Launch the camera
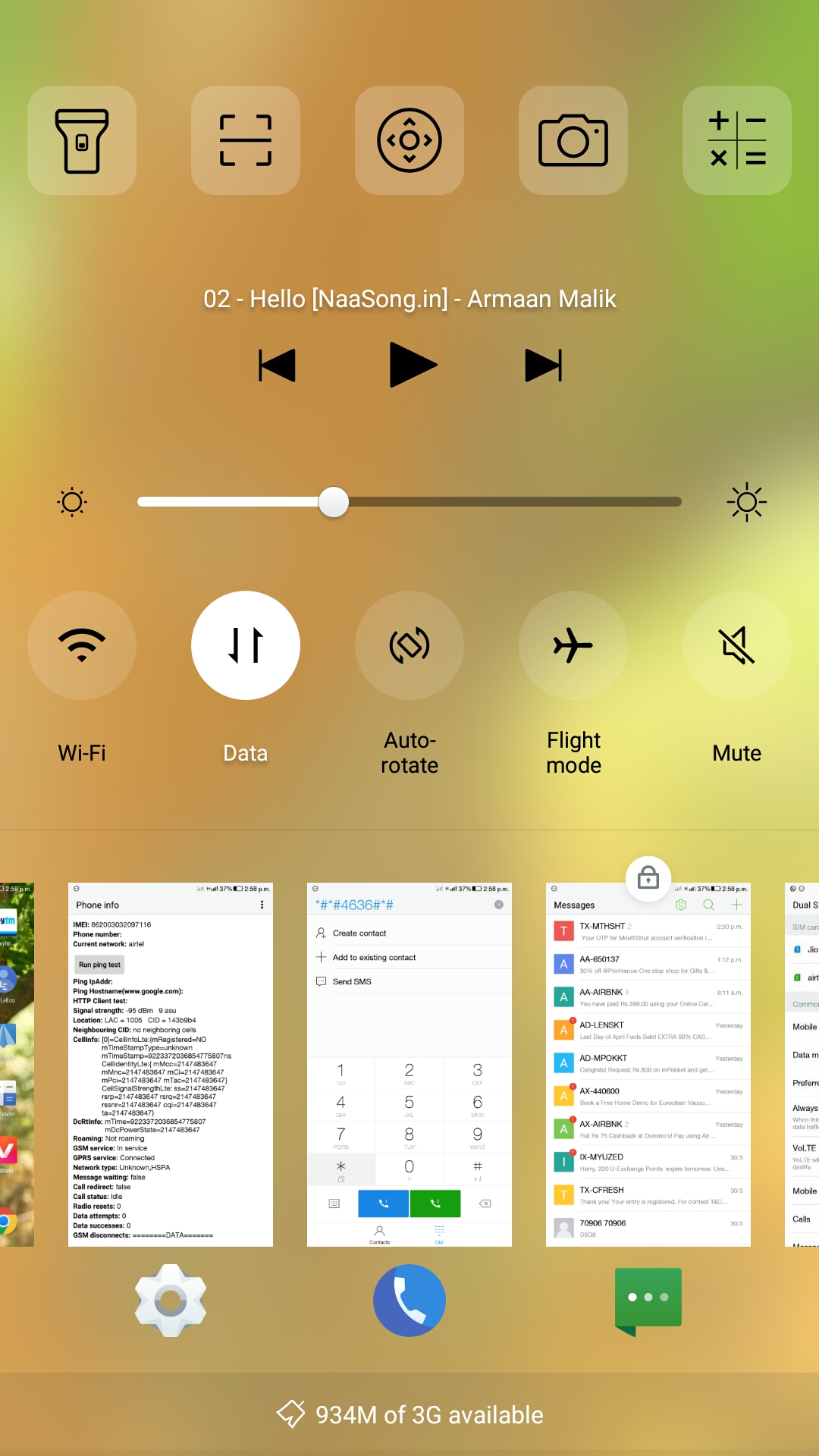 tap(573, 140)
